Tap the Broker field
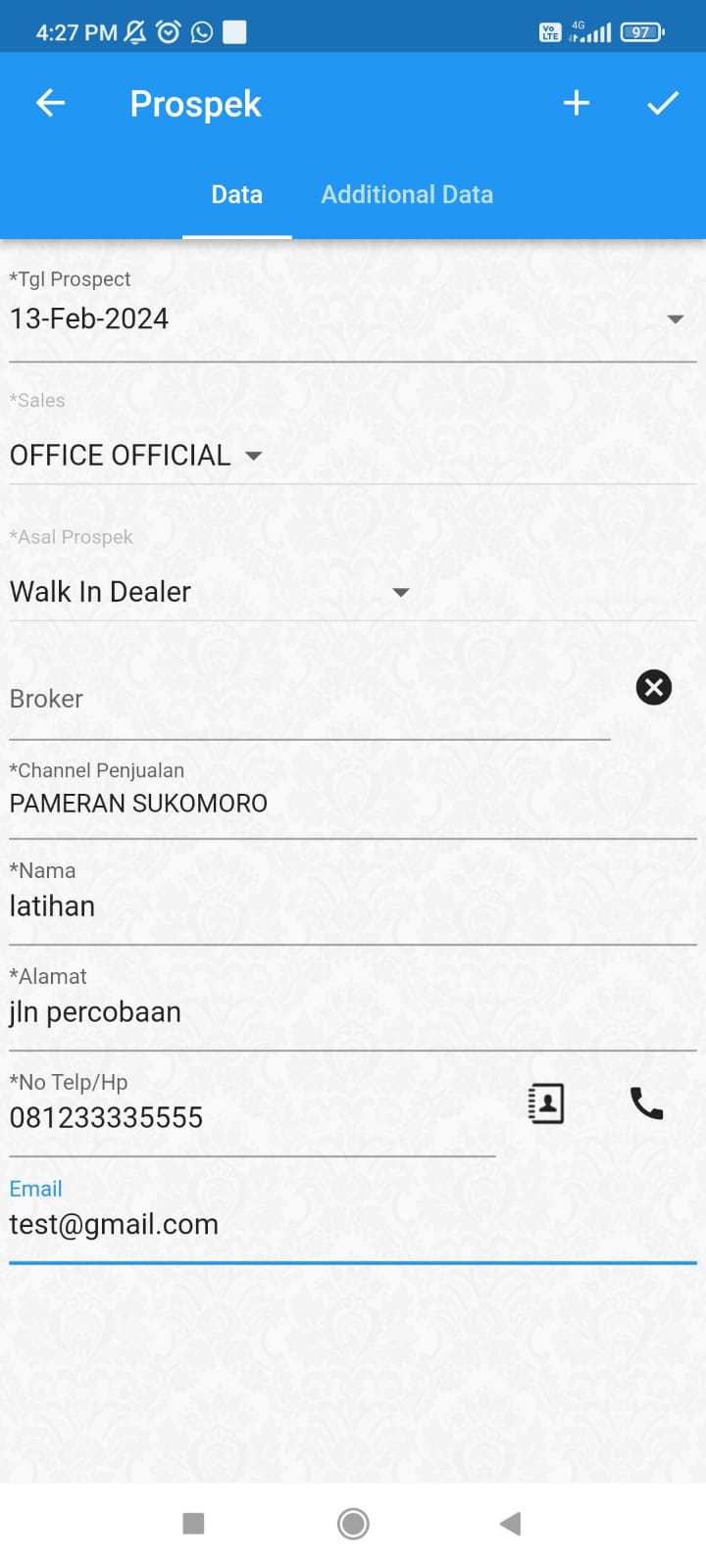Viewport: 706px width, 1568px height. (309, 700)
